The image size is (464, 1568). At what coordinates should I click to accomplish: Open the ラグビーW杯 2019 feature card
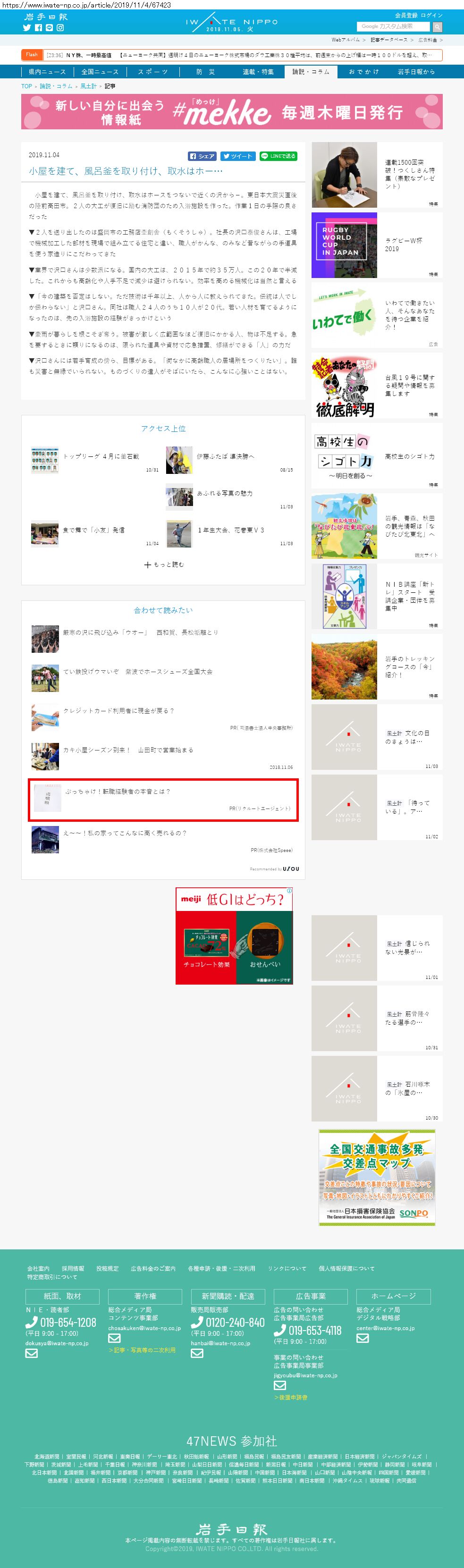[377, 245]
